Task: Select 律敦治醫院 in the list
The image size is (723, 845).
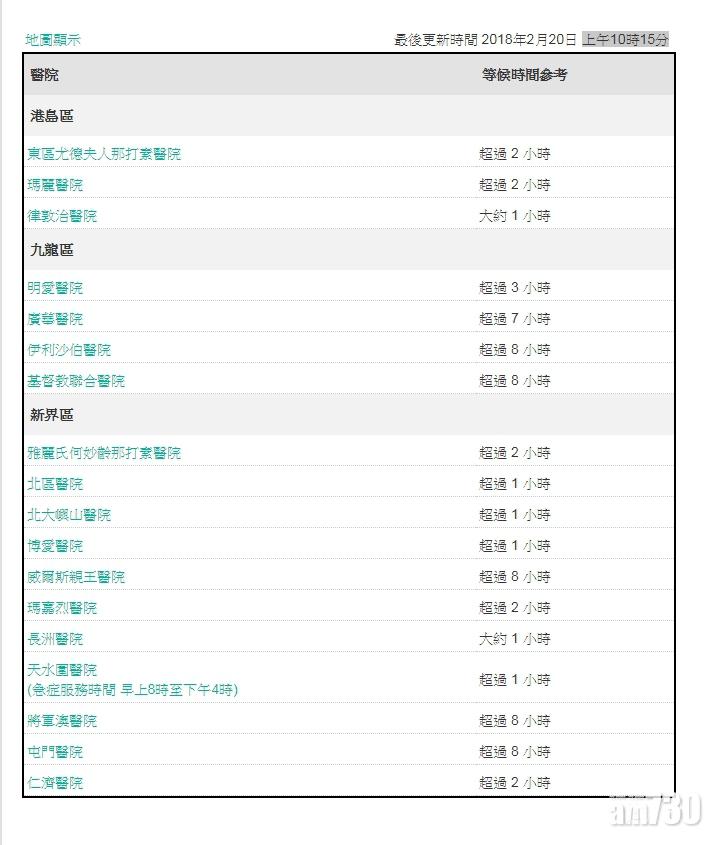Action: [x=62, y=216]
